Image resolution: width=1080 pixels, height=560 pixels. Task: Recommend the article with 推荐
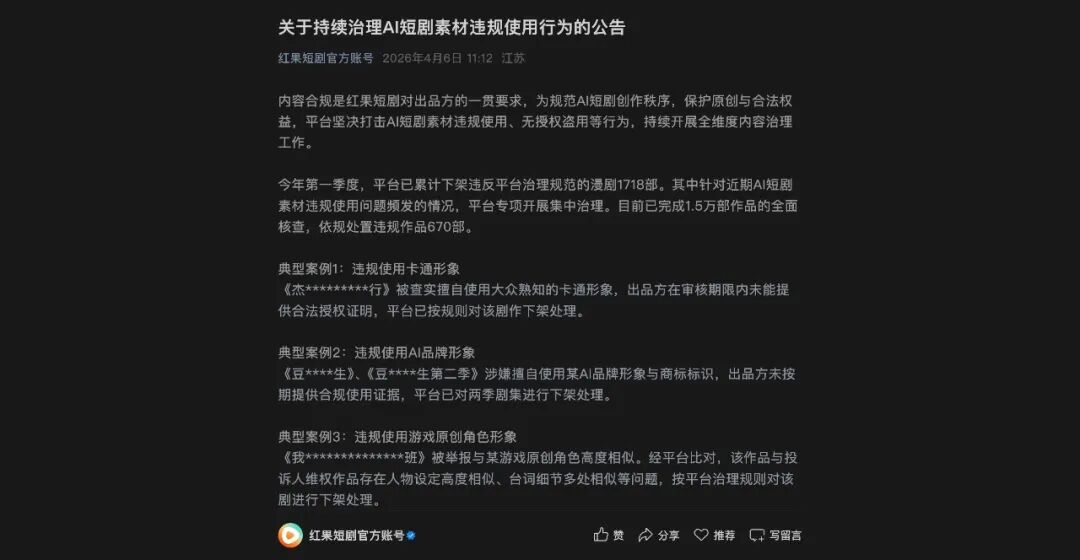[714, 535]
